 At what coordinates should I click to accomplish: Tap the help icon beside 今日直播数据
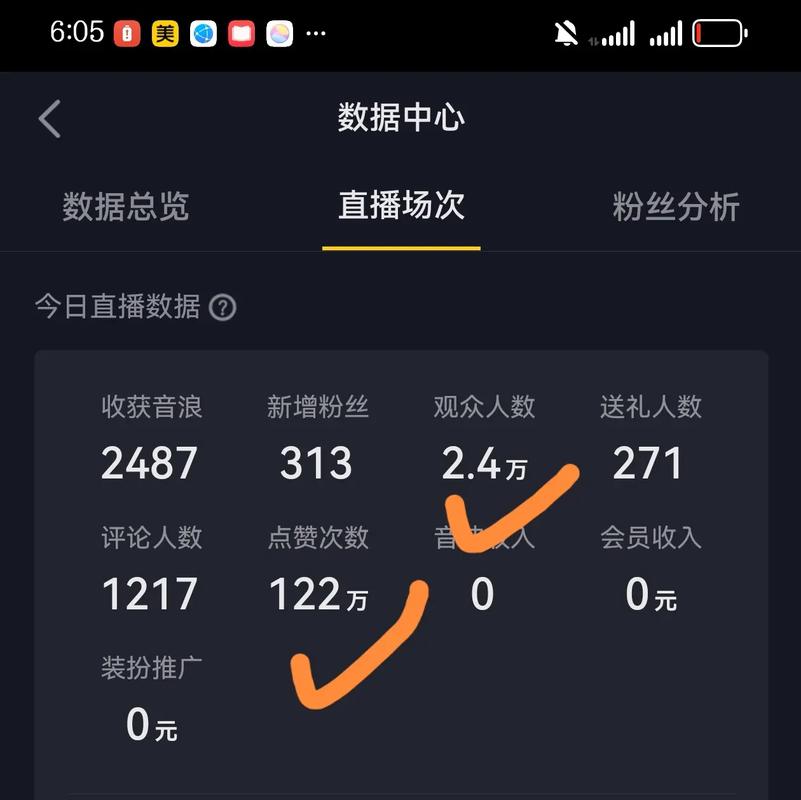[x=222, y=307]
